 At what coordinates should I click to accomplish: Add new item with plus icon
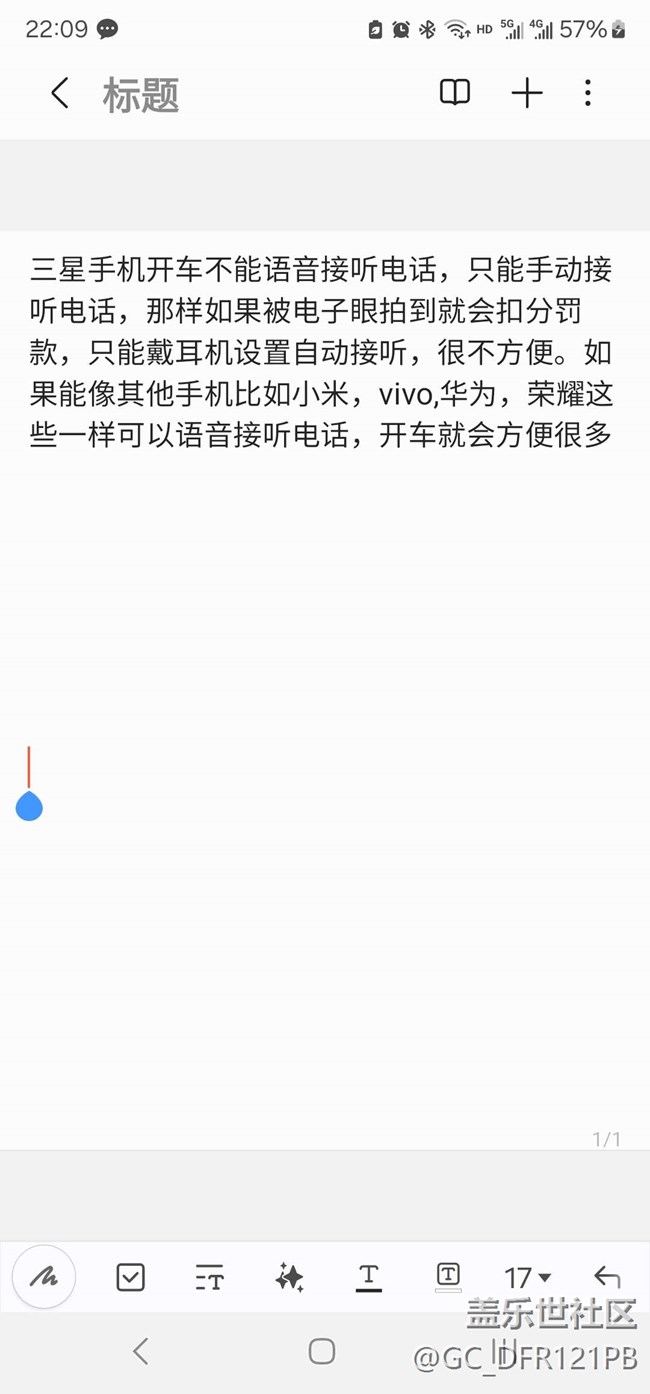(x=527, y=94)
